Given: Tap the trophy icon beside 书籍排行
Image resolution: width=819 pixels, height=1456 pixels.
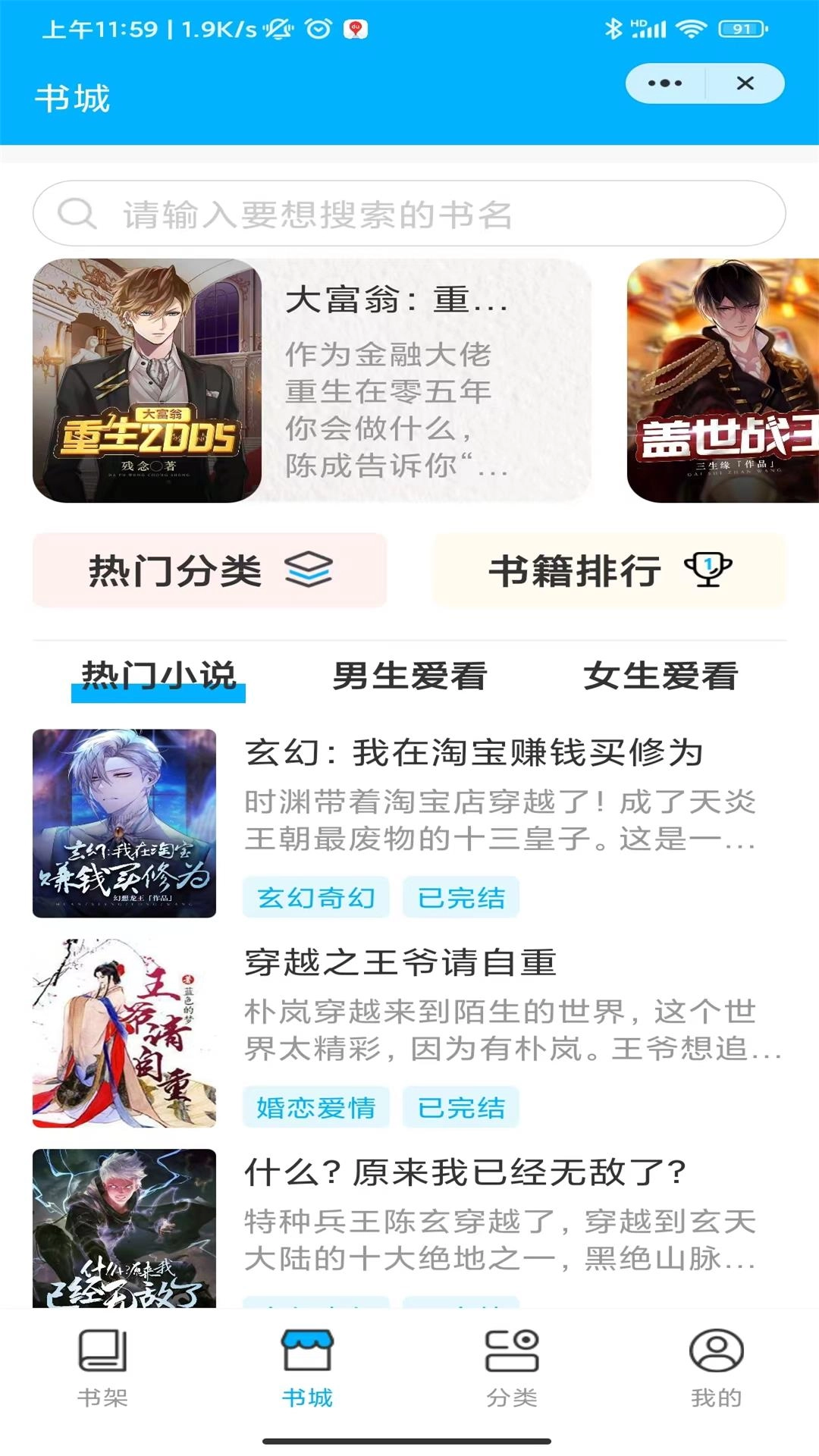Looking at the screenshot, I should coord(706,570).
